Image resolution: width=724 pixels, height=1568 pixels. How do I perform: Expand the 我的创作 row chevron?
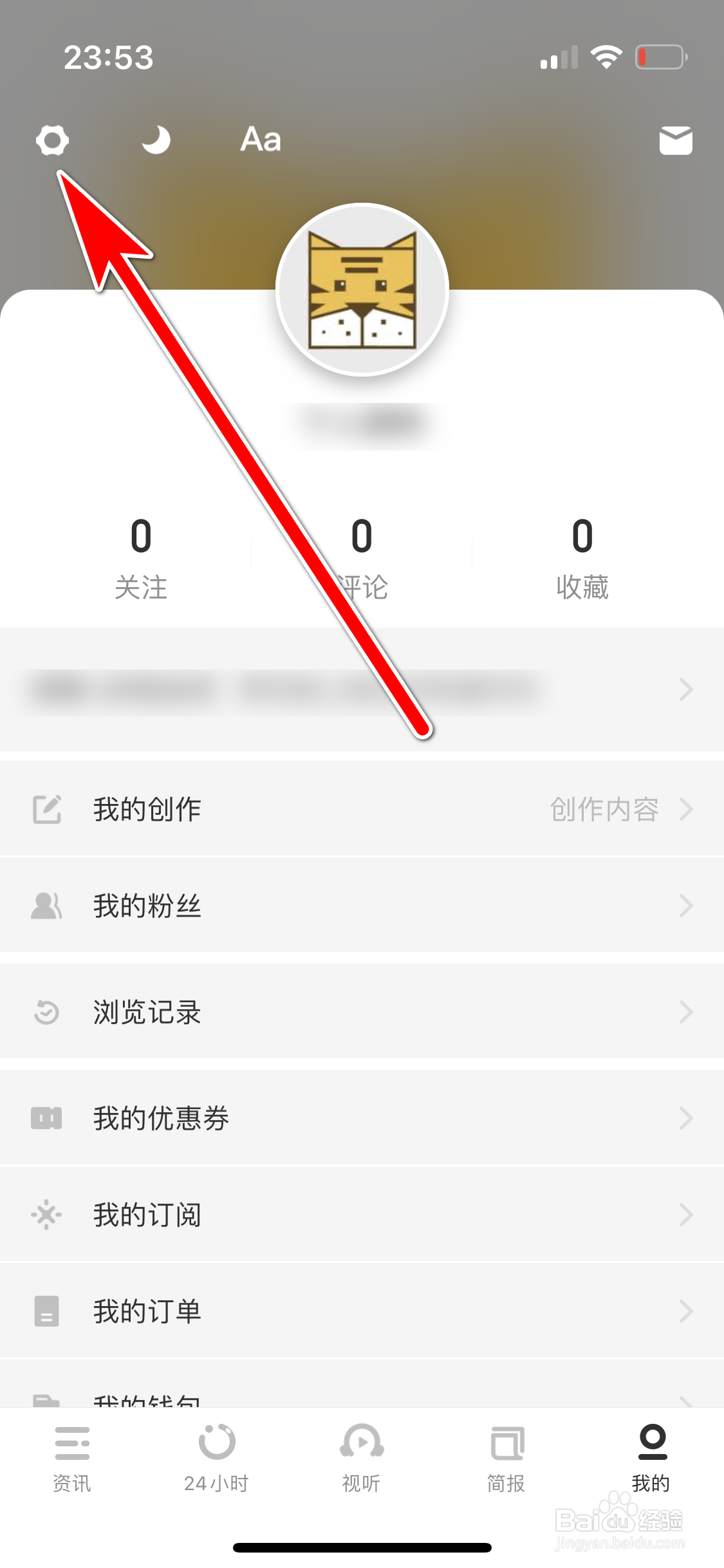686,810
